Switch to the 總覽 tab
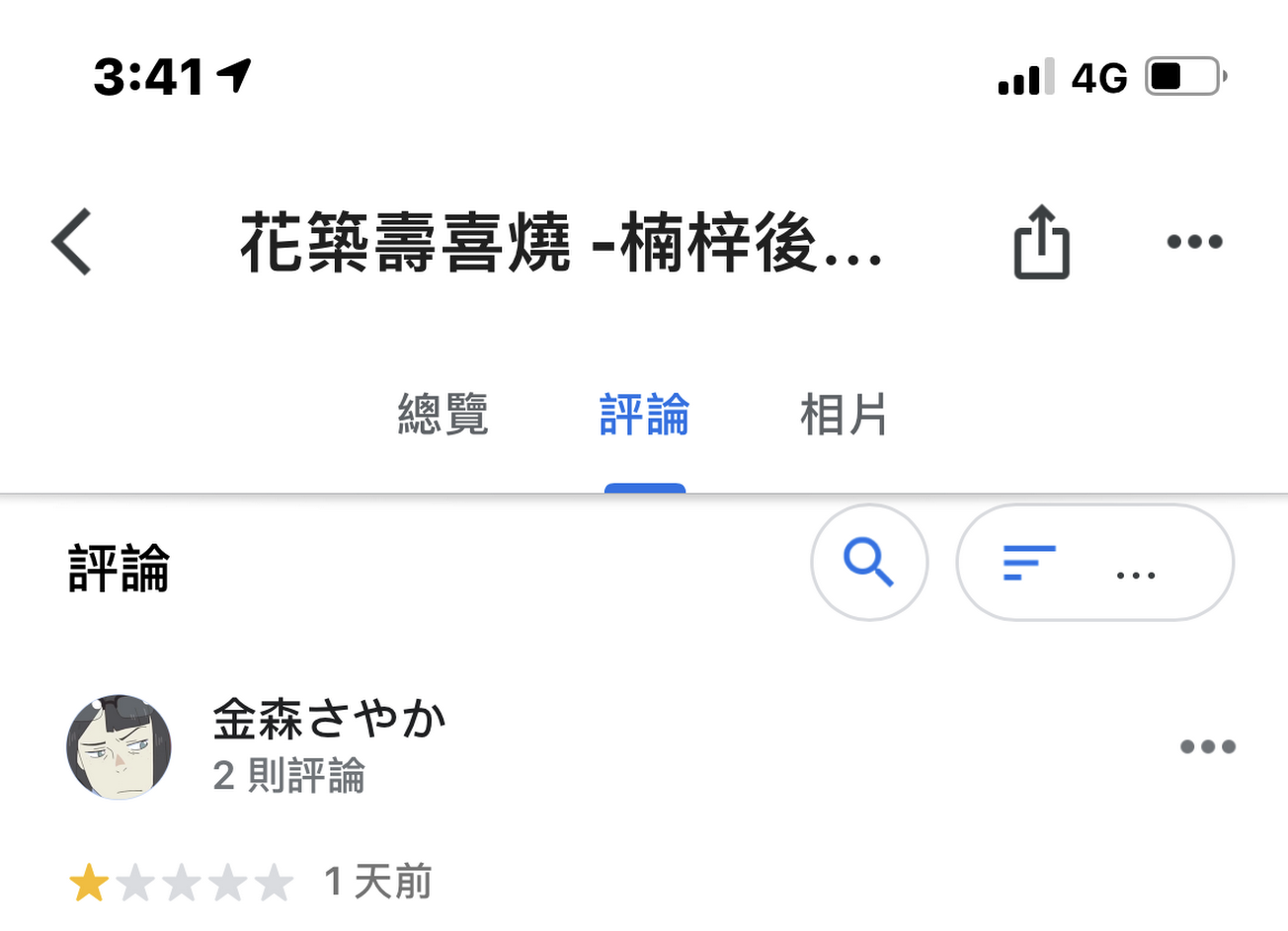This screenshot has width=1288, height=931. pyautogui.click(x=443, y=415)
